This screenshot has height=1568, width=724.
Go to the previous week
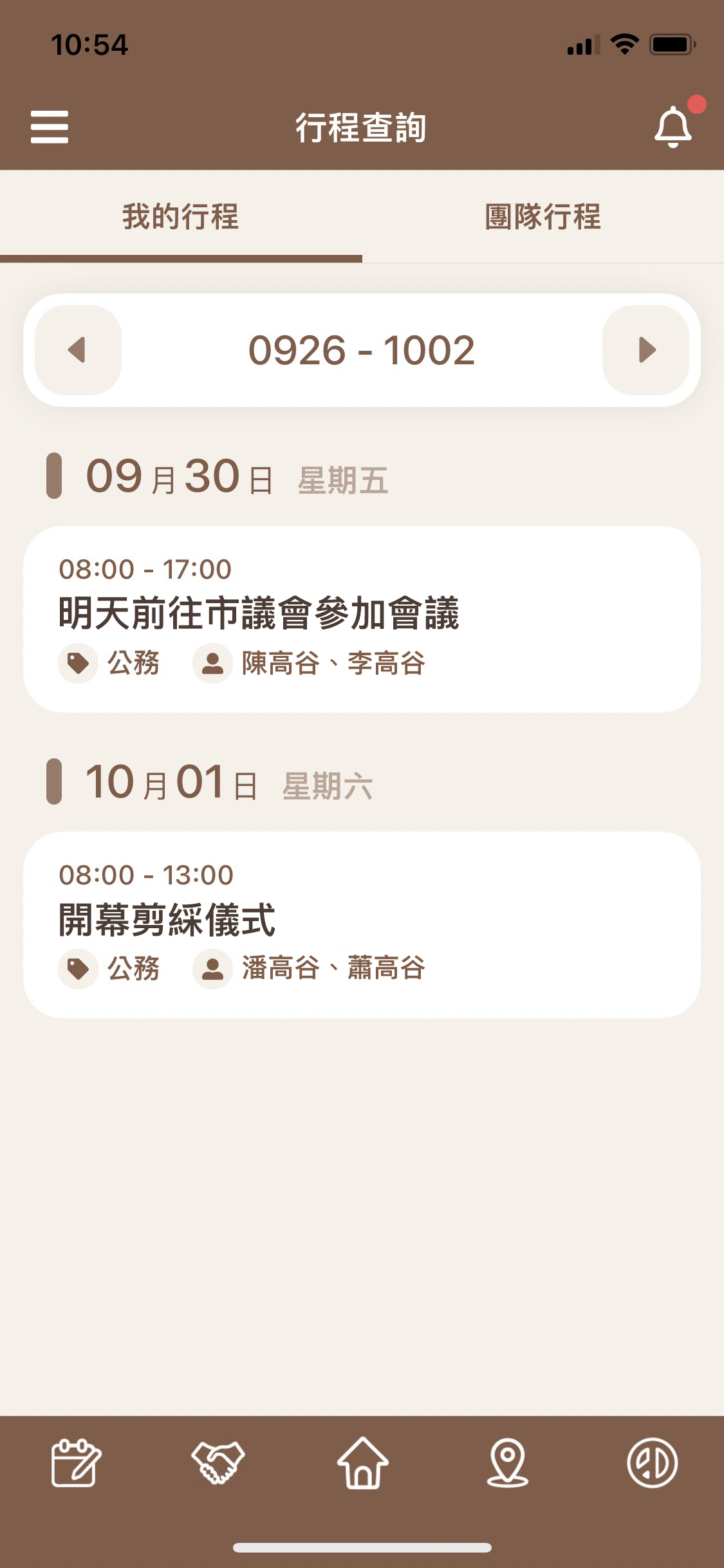pyautogui.click(x=78, y=350)
